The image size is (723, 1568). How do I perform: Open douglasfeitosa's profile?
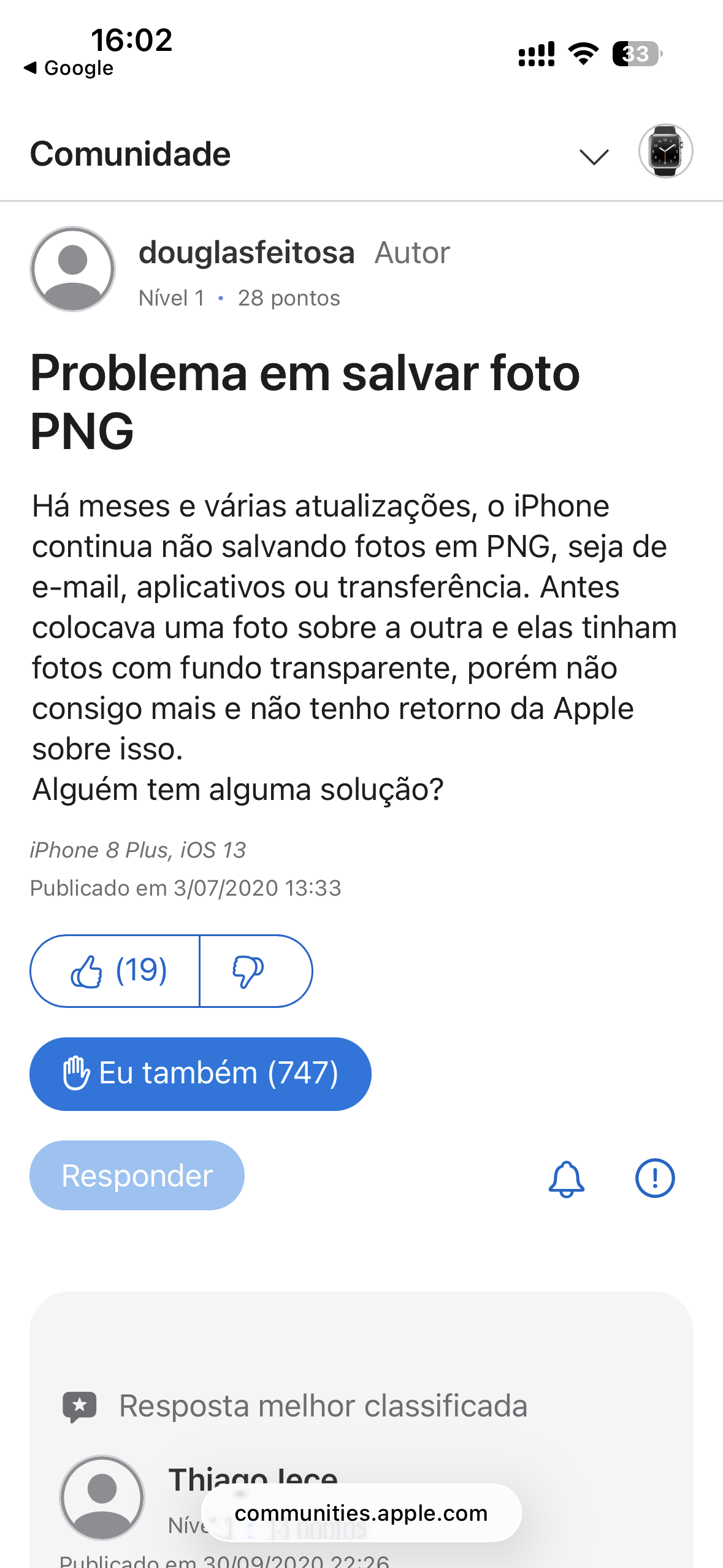point(247,253)
